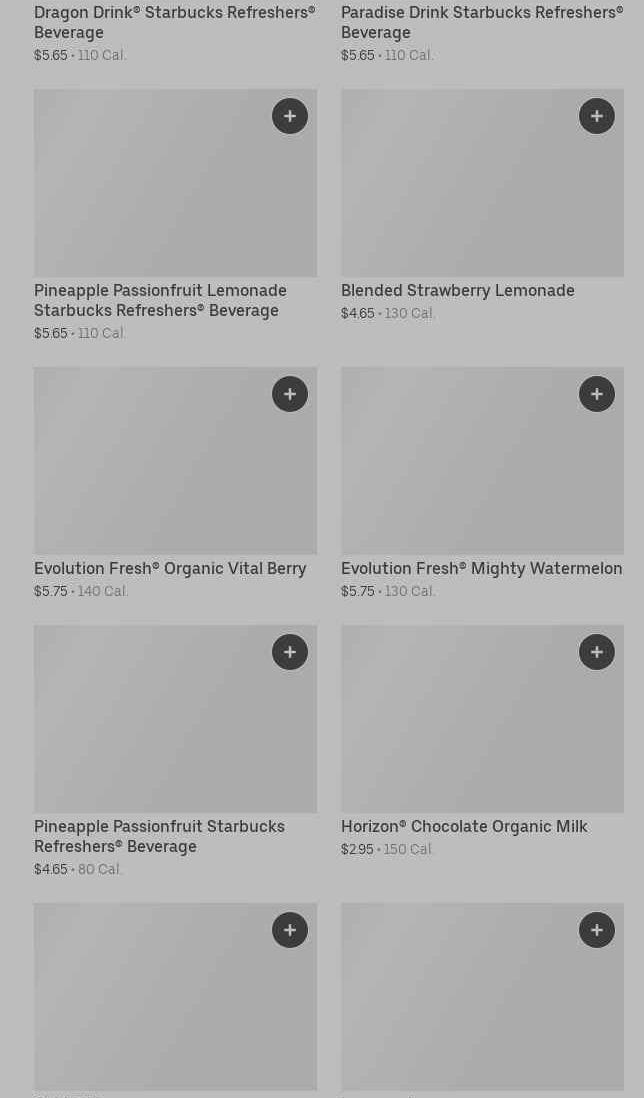The width and height of the screenshot is (644, 1098).
Task: Add Evolution Fresh Organic Vital Berry
Action: pos(290,394)
